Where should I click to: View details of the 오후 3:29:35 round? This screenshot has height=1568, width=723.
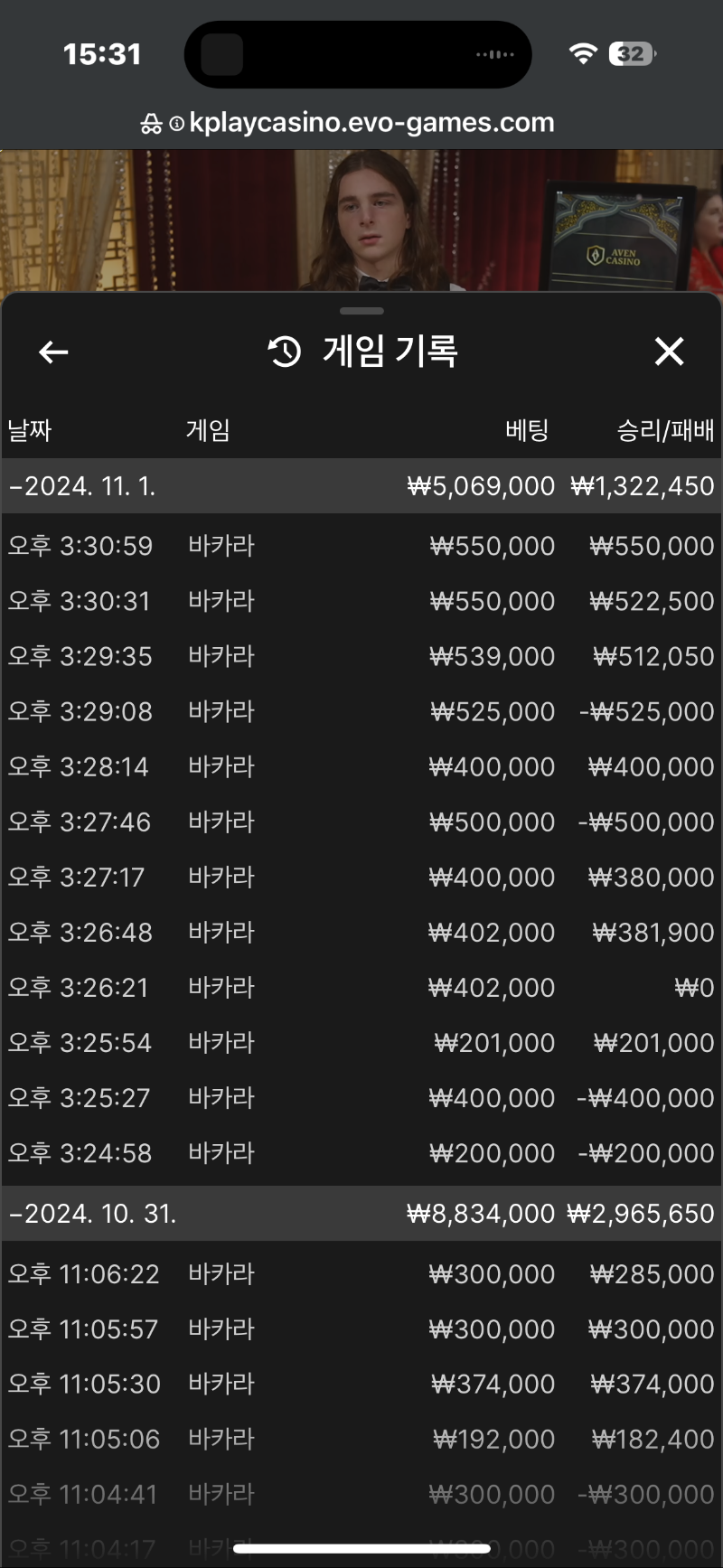tap(361, 656)
